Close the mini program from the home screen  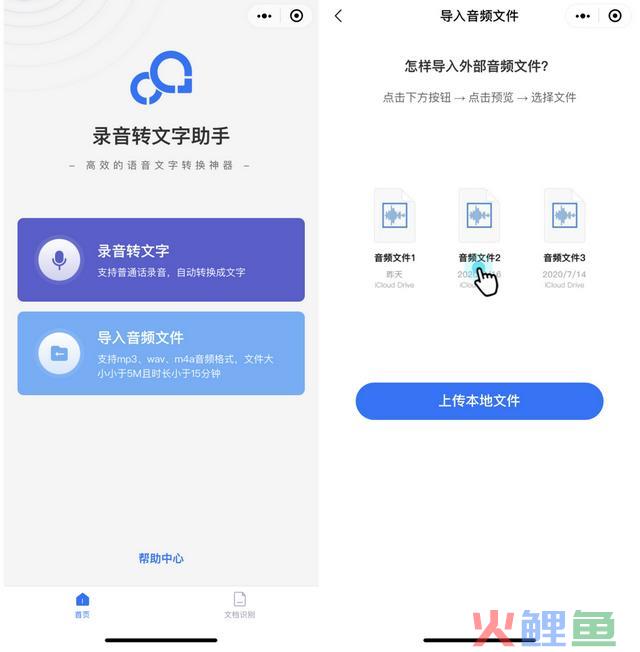click(x=296, y=16)
